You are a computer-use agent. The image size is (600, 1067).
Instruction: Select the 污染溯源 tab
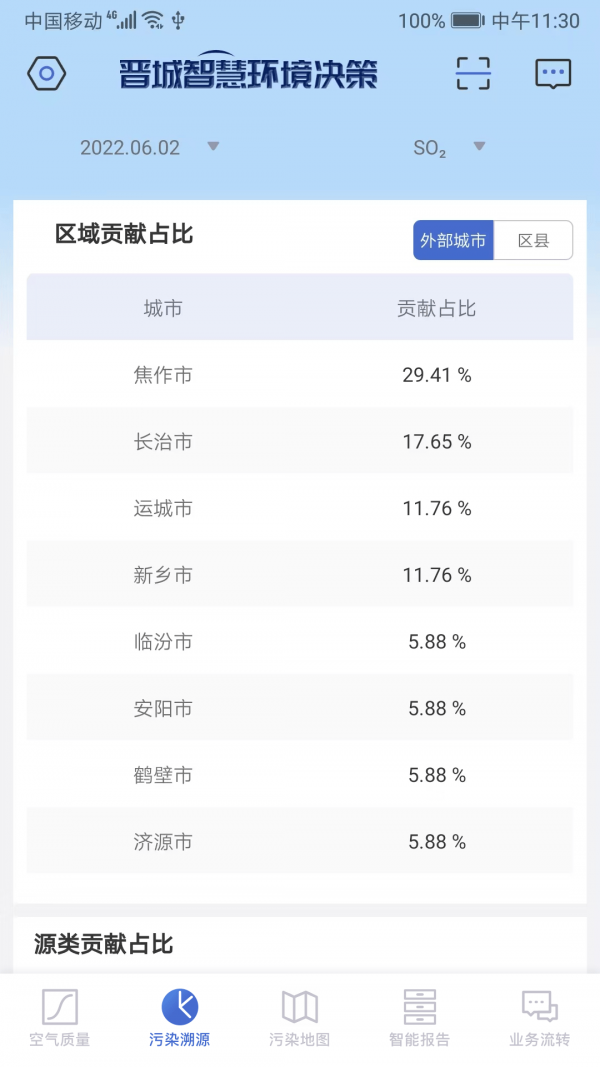pyautogui.click(x=180, y=1018)
